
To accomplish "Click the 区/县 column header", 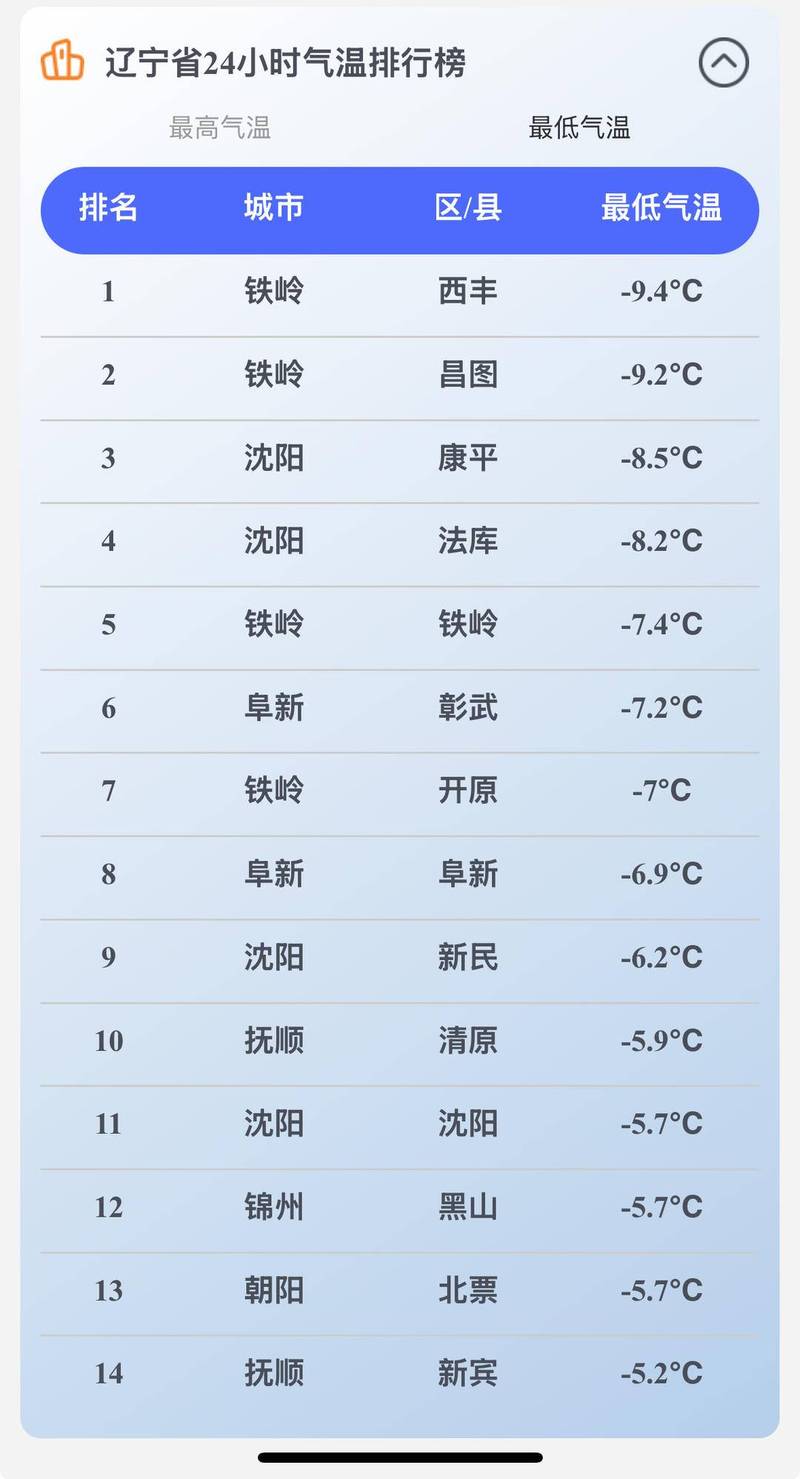I will pyautogui.click(x=467, y=209).
